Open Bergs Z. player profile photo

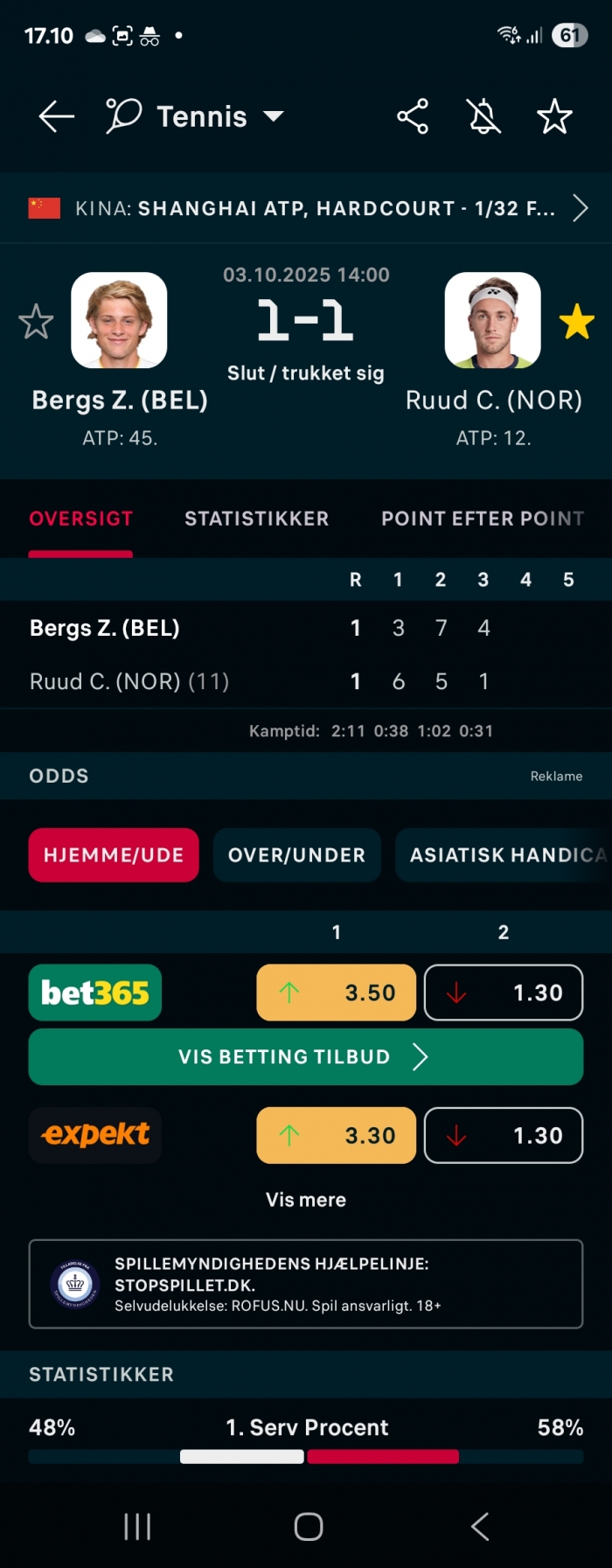coord(119,320)
